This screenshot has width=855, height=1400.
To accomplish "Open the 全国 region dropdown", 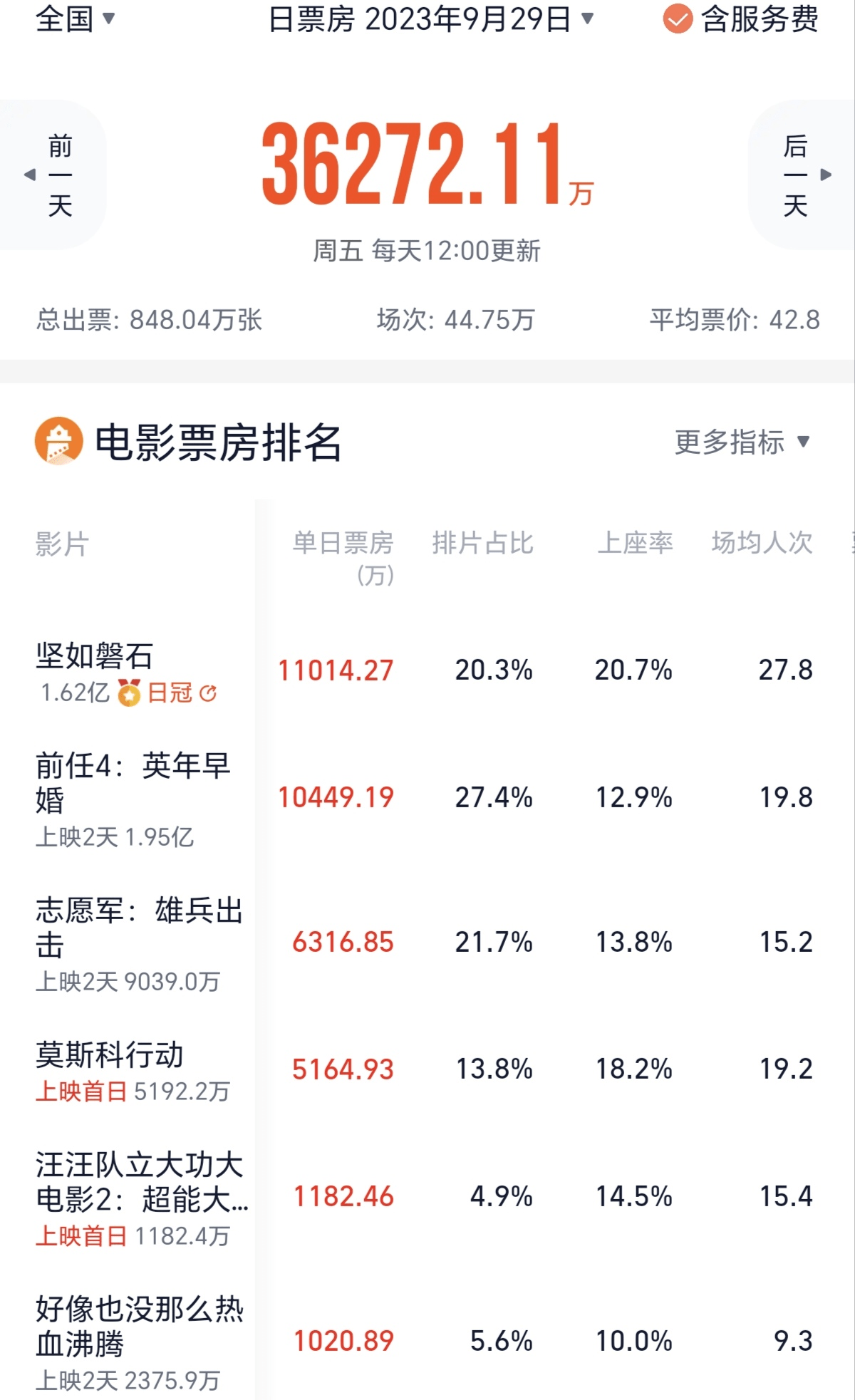I will pos(75,19).
